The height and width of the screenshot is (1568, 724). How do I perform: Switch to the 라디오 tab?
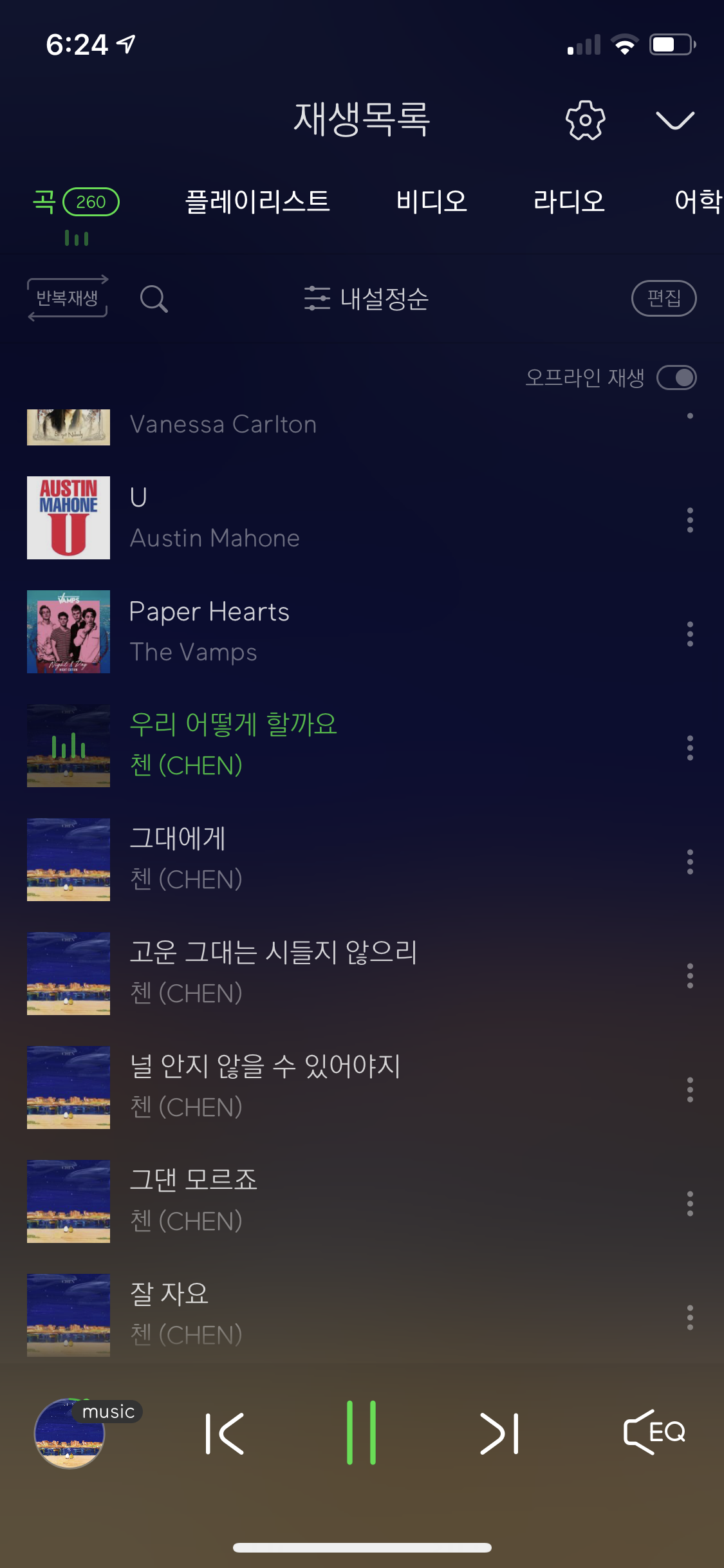coord(569,201)
